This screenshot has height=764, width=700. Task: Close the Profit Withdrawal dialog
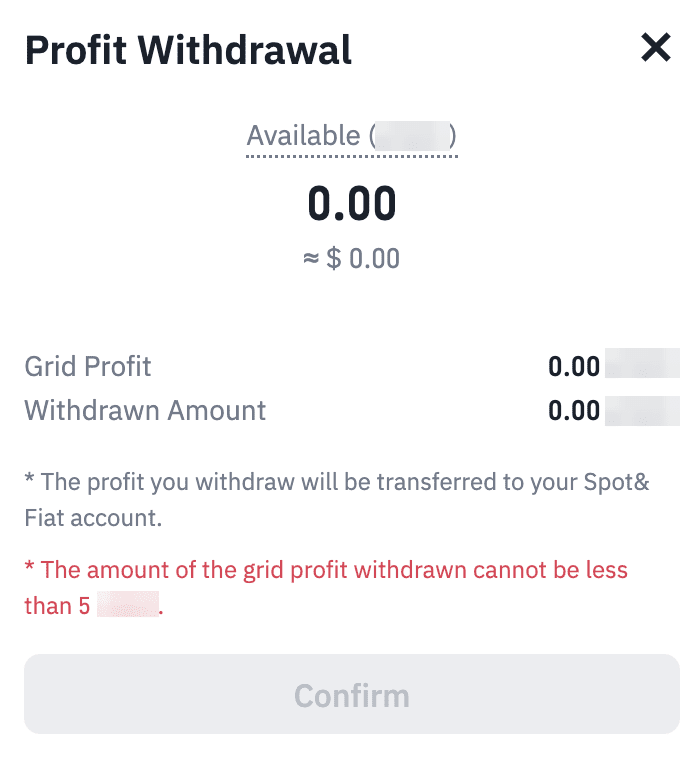(656, 48)
